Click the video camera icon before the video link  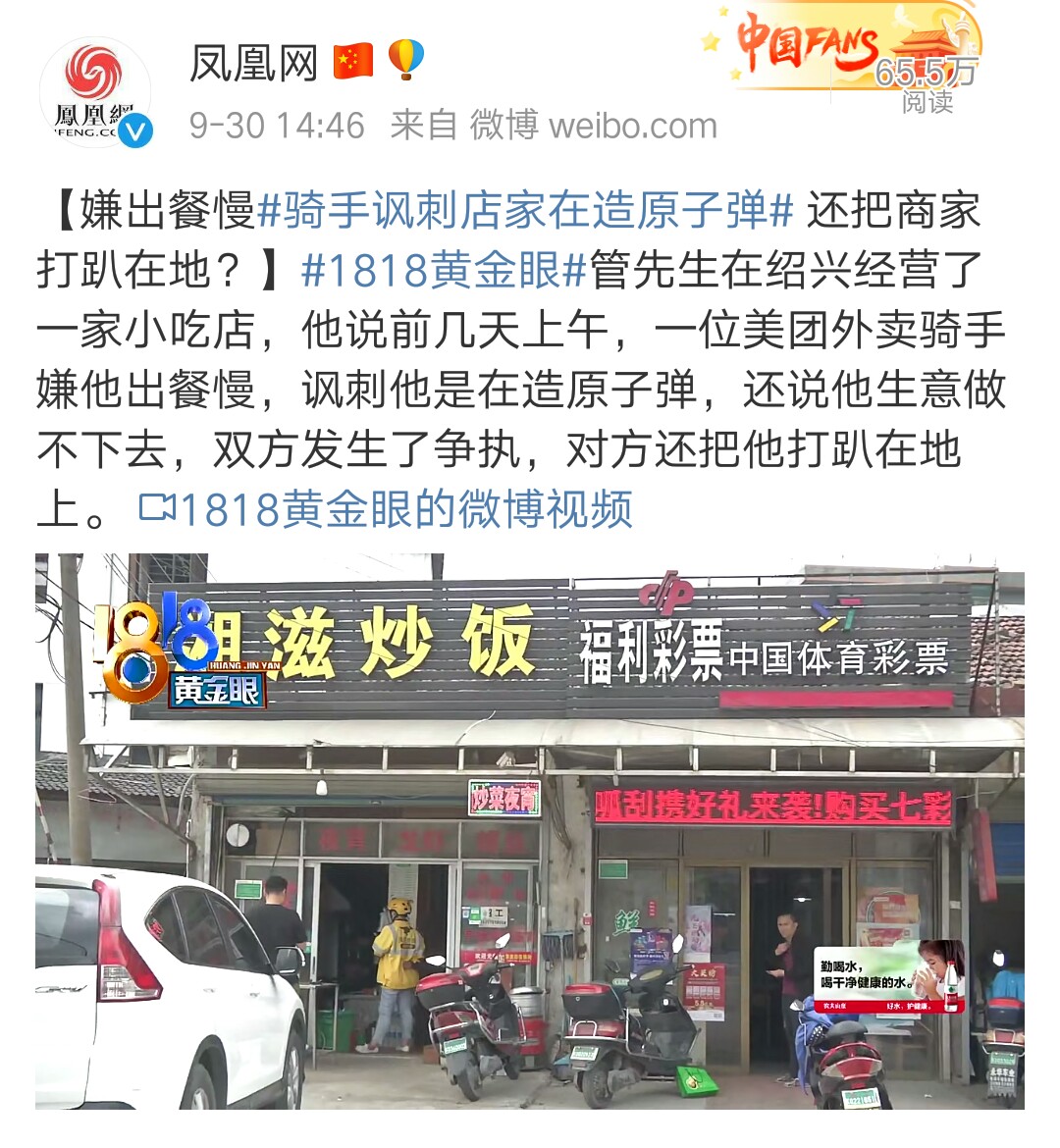(157, 508)
